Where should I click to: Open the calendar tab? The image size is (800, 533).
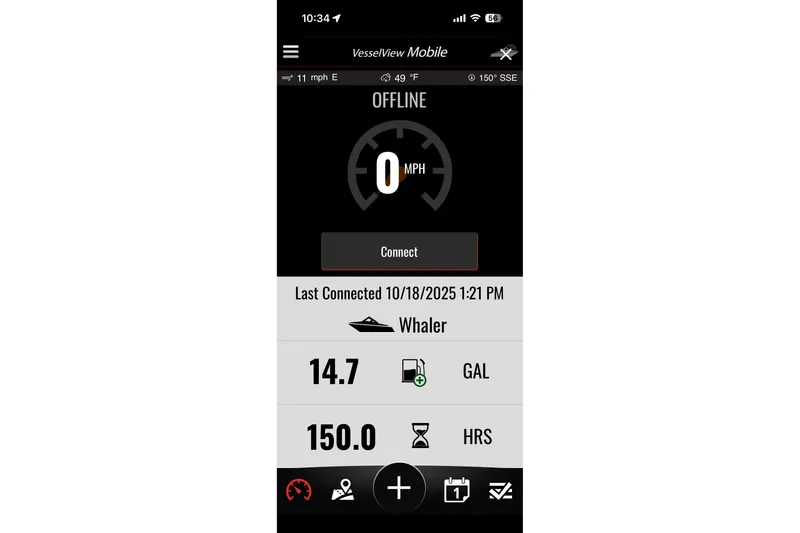tap(456, 490)
